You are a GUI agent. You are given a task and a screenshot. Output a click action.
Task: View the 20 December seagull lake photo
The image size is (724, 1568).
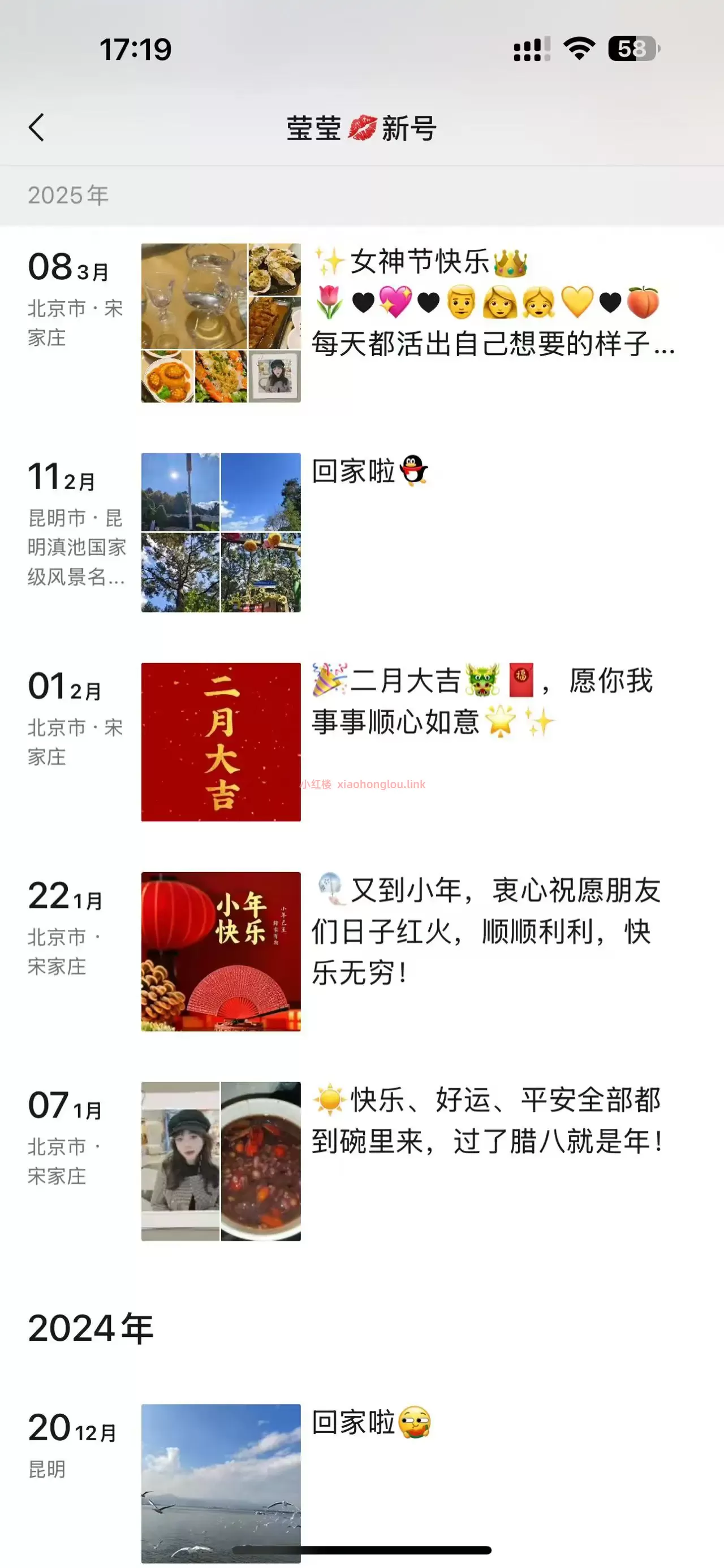click(x=221, y=1483)
